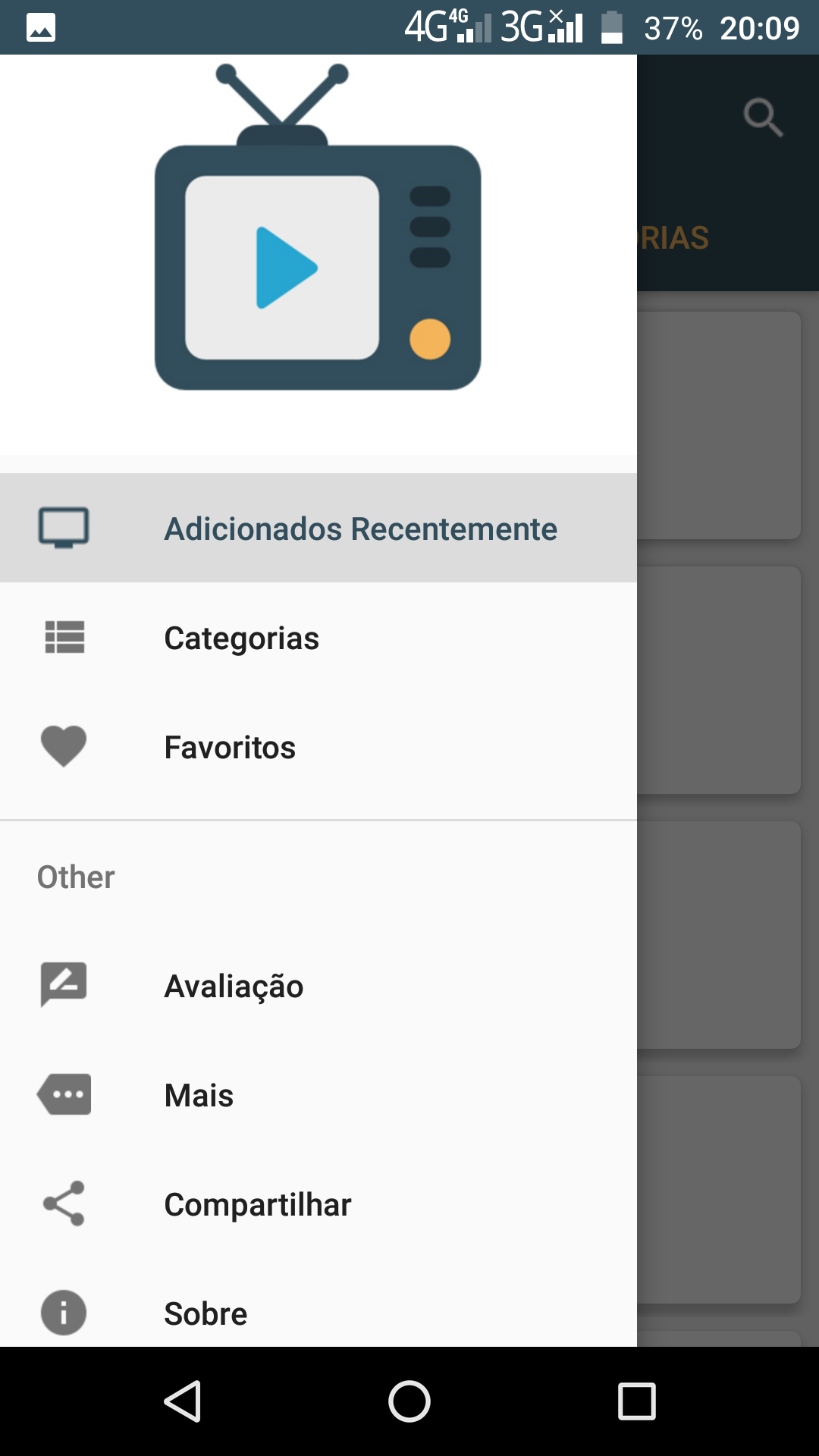Viewport: 819px width, 1456px height.
Task: Open search using the magnifier icon
Action: [x=762, y=116]
